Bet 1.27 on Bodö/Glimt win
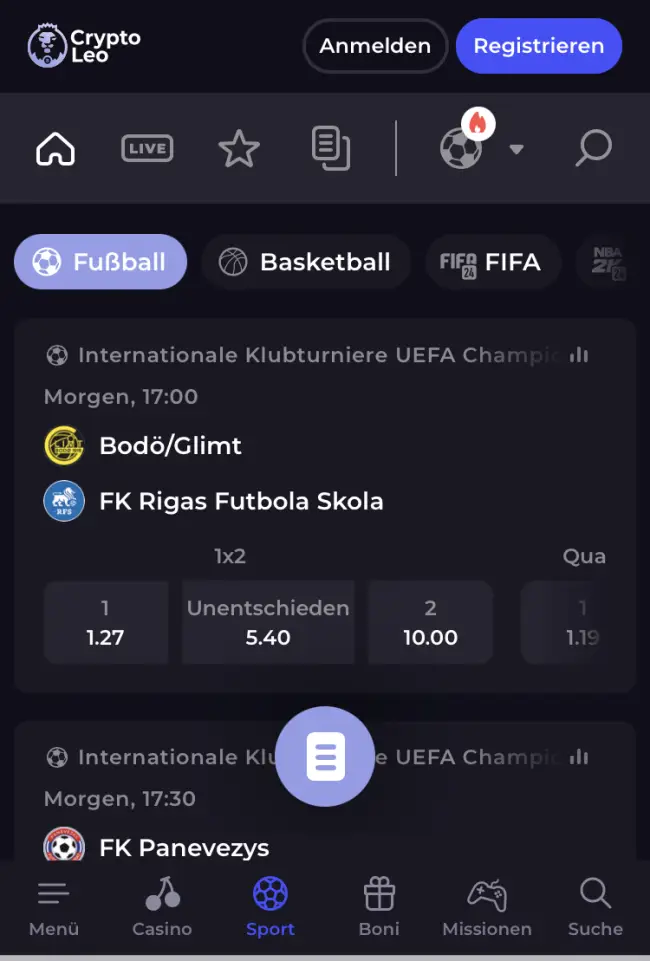 pyautogui.click(x=105, y=623)
